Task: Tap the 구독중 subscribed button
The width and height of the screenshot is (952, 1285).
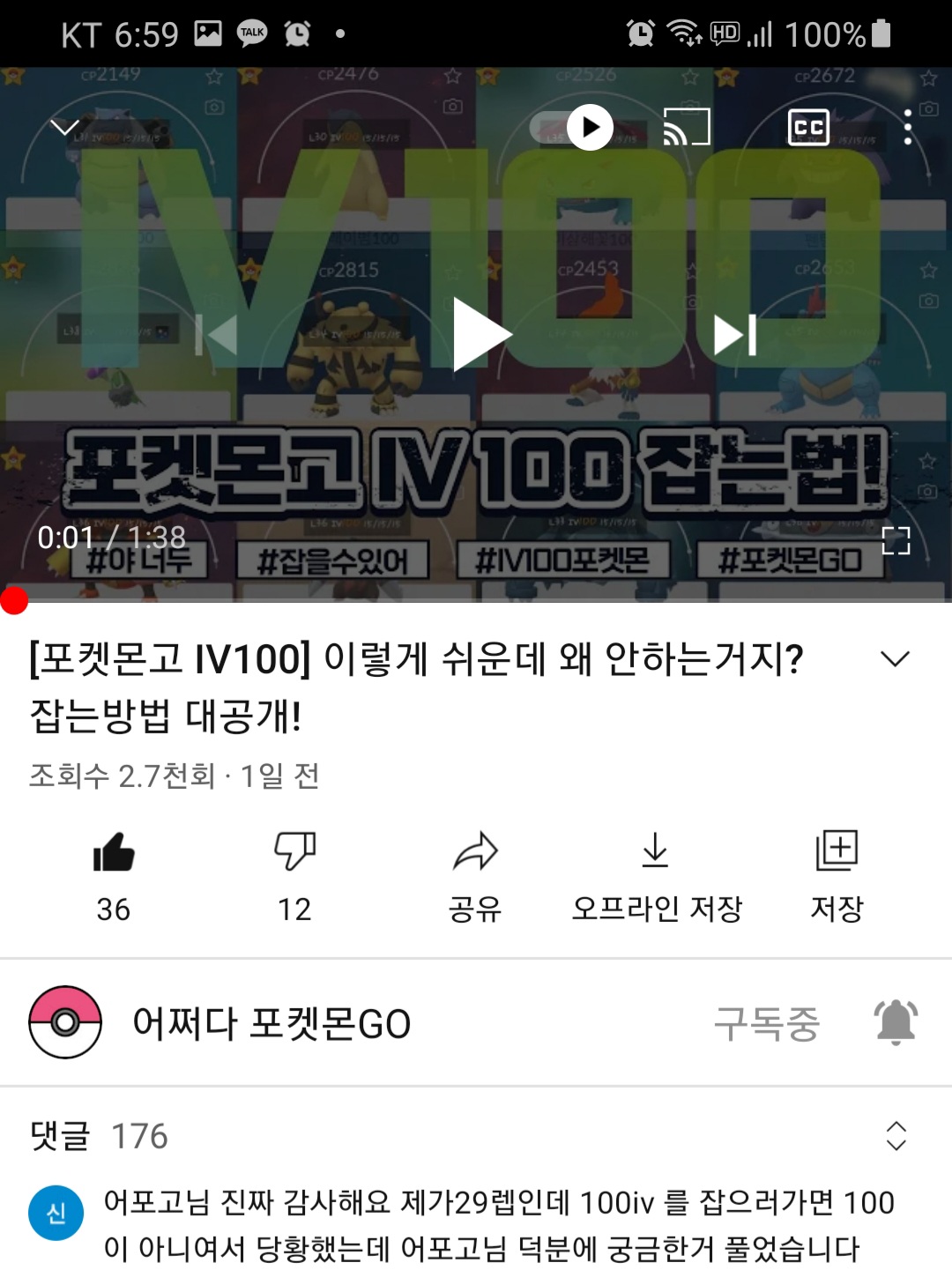Action: pyautogui.click(x=766, y=1023)
